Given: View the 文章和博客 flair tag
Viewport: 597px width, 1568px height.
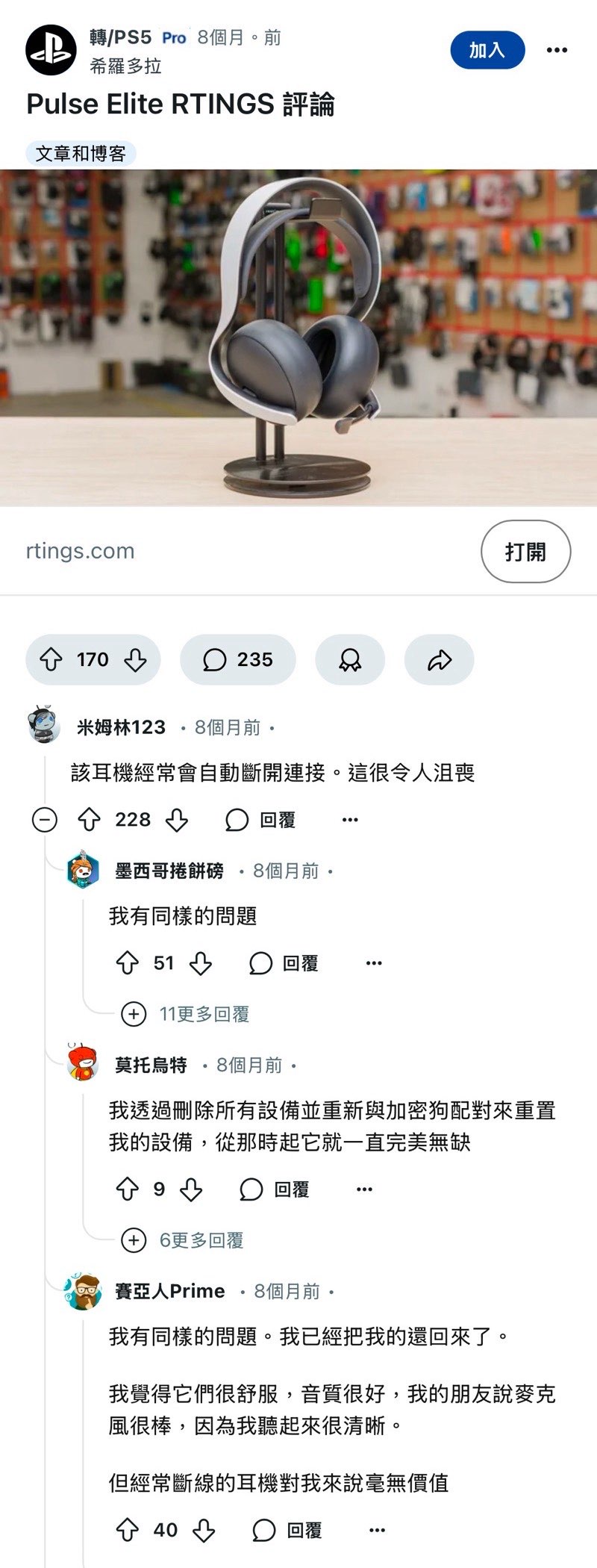Looking at the screenshot, I should pyautogui.click(x=81, y=154).
